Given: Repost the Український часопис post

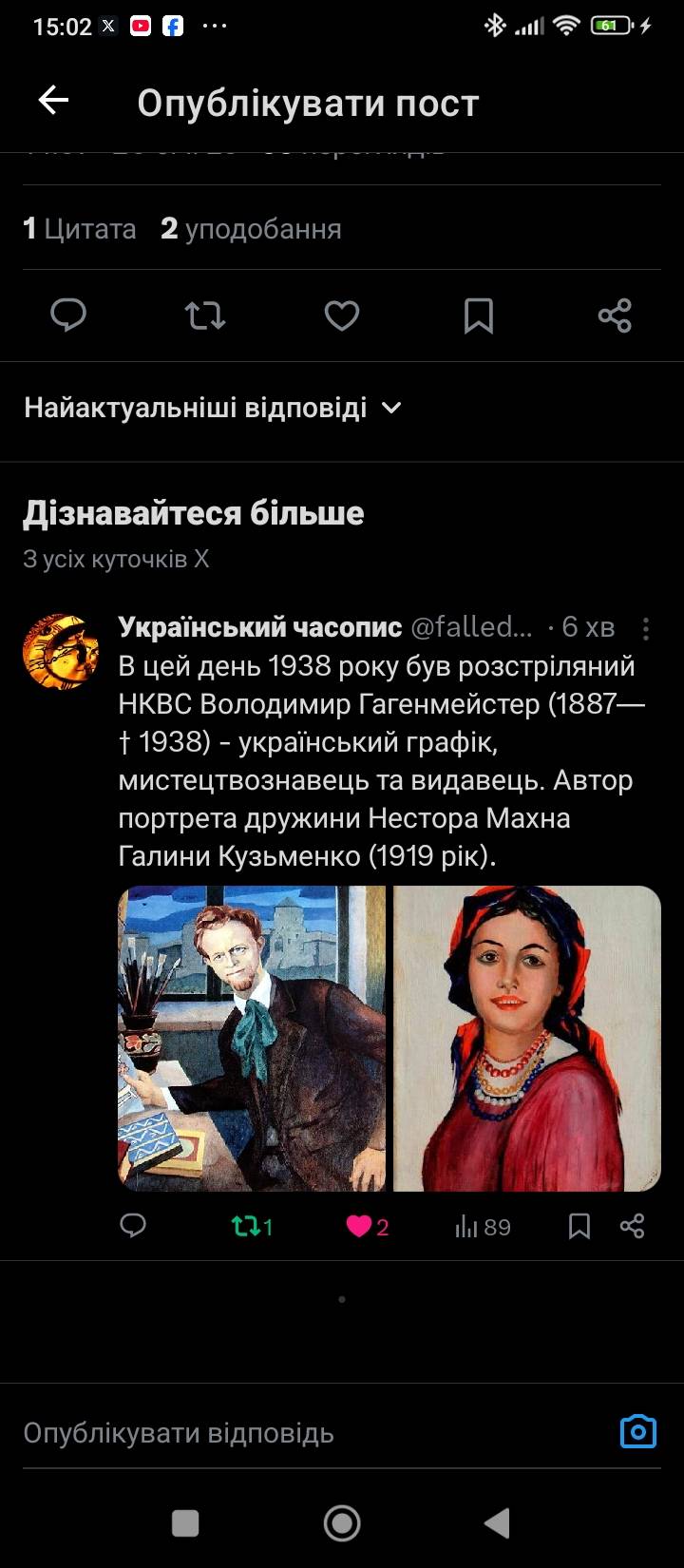Looking at the screenshot, I should pos(252,1226).
